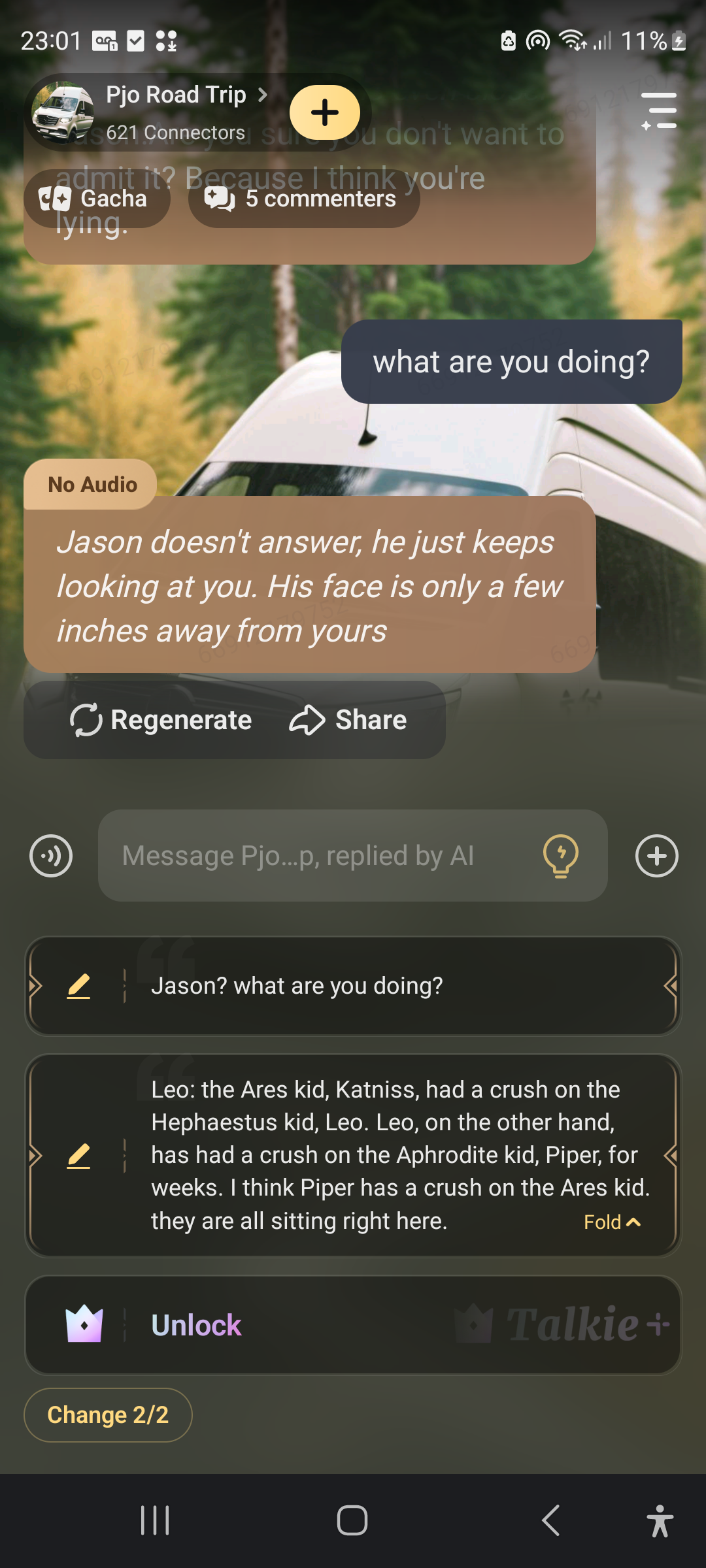Tap Change 2/2 for new suggestions

click(108, 1415)
